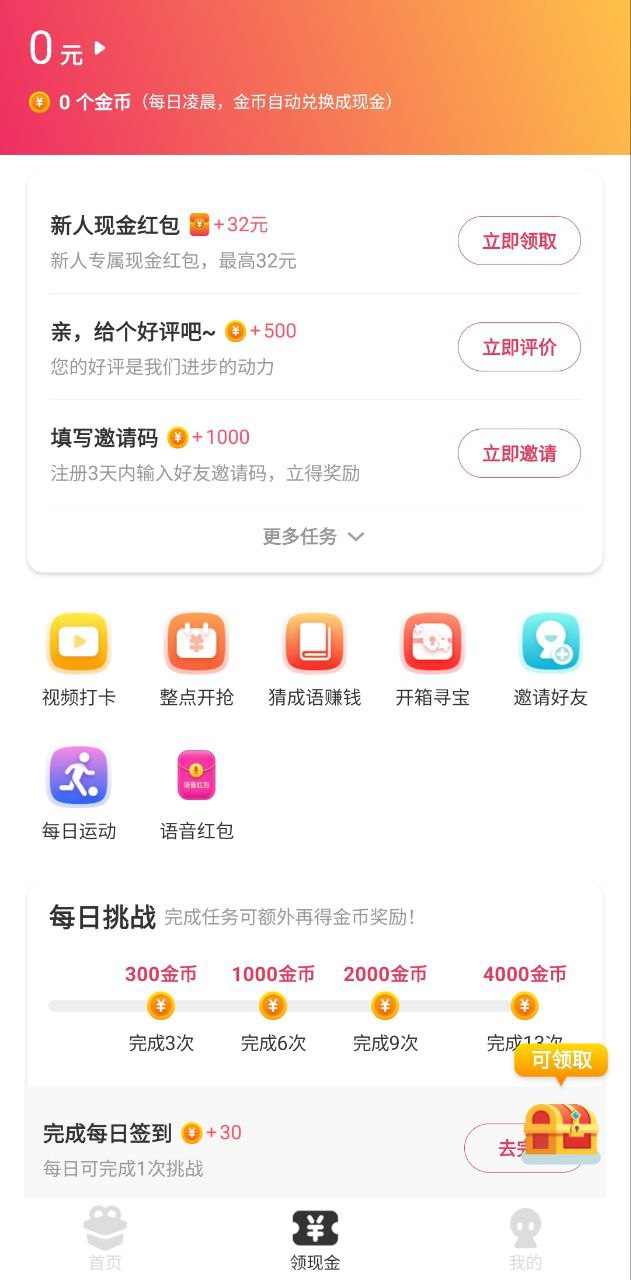Tap 立即领取 for the new user red packet
The width and height of the screenshot is (631, 1280).
pos(519,241)
